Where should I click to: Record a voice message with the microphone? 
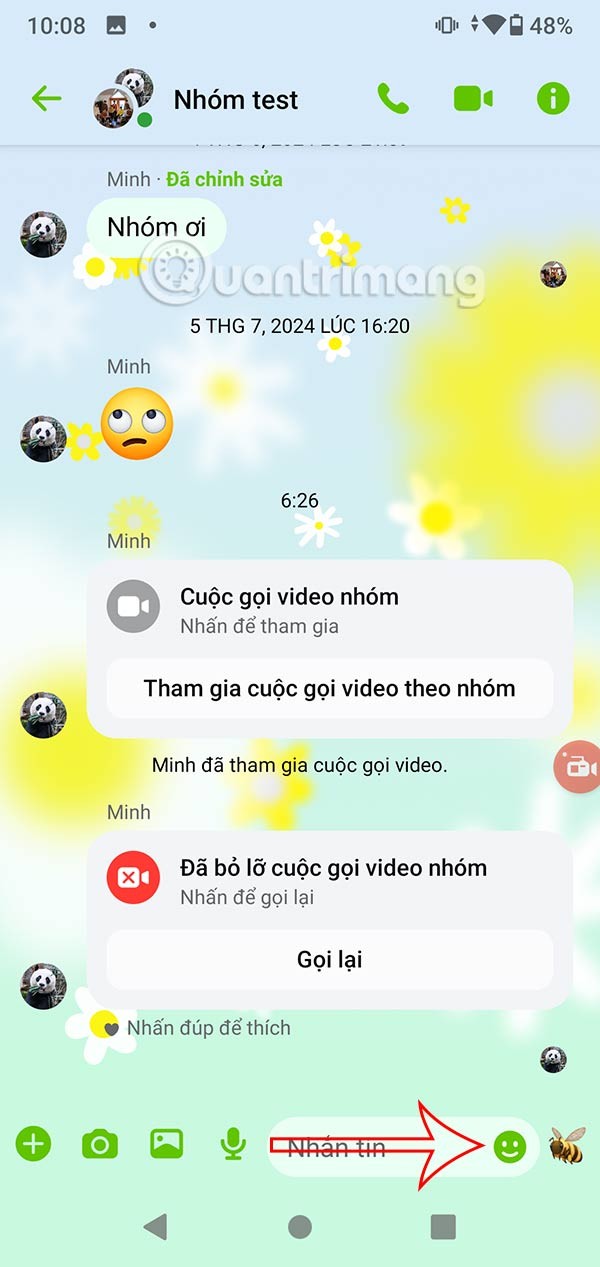[x=233, y=1144]
